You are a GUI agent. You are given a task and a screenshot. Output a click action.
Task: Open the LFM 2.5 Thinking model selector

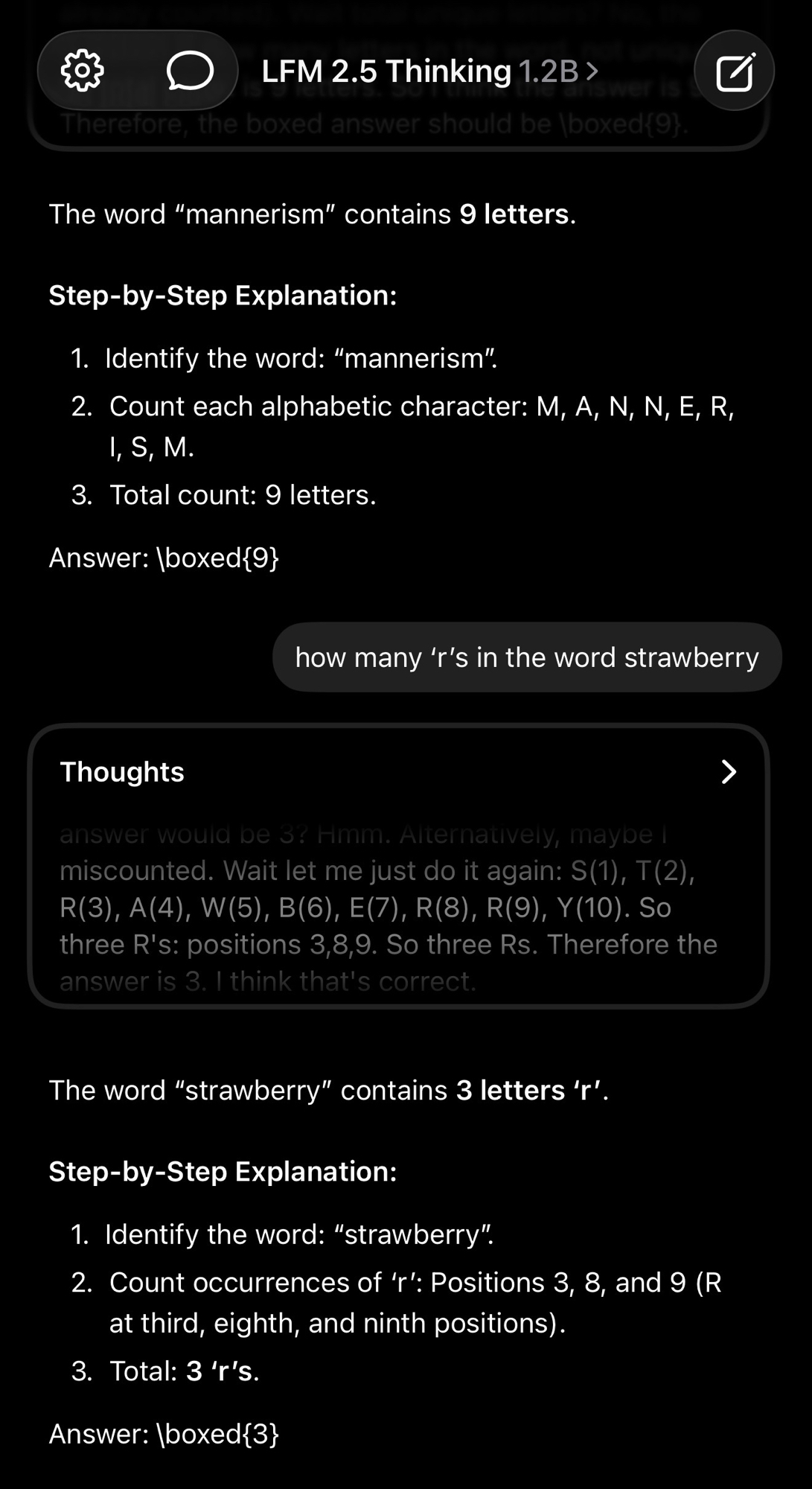pyautogui.click(x=429, y=71)
